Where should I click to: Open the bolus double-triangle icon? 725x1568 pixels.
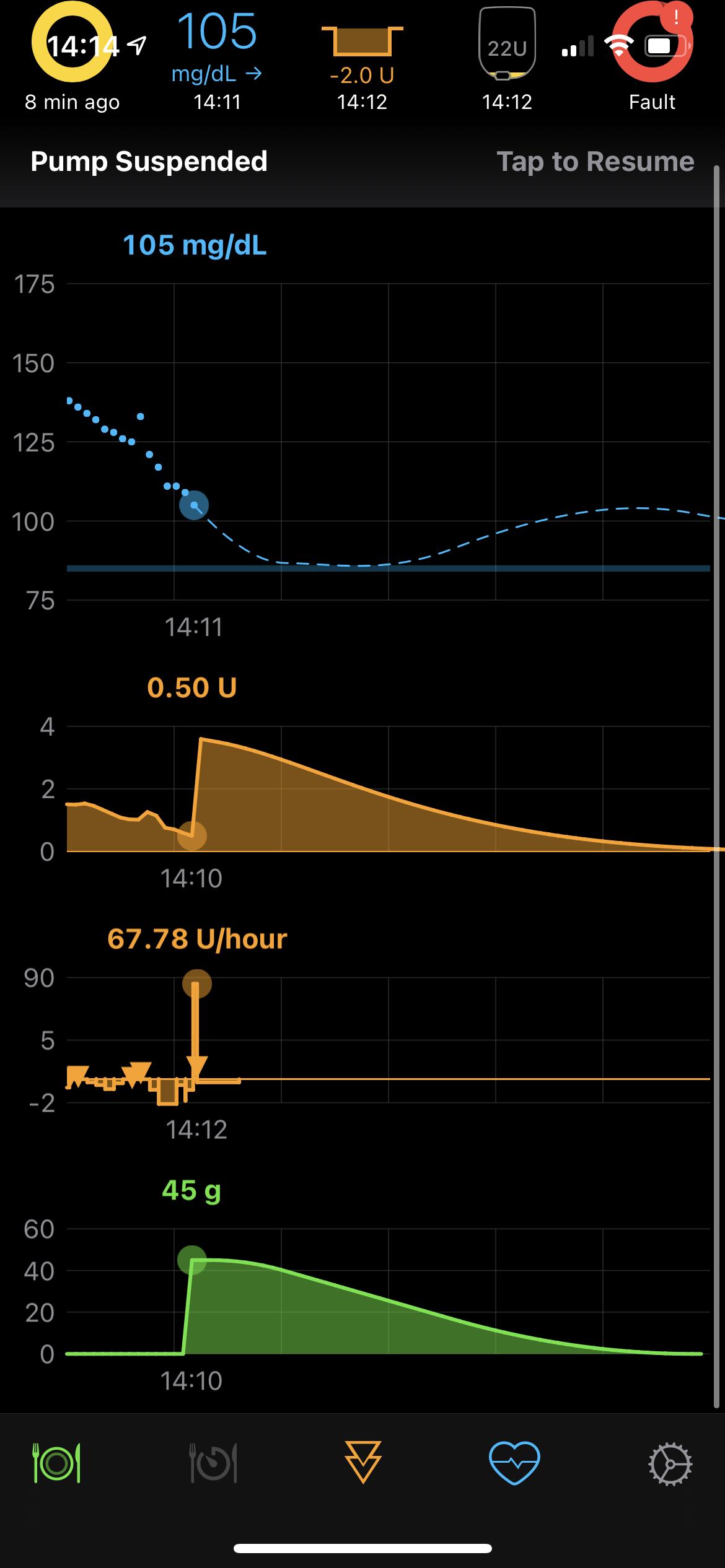[362, 1462]
